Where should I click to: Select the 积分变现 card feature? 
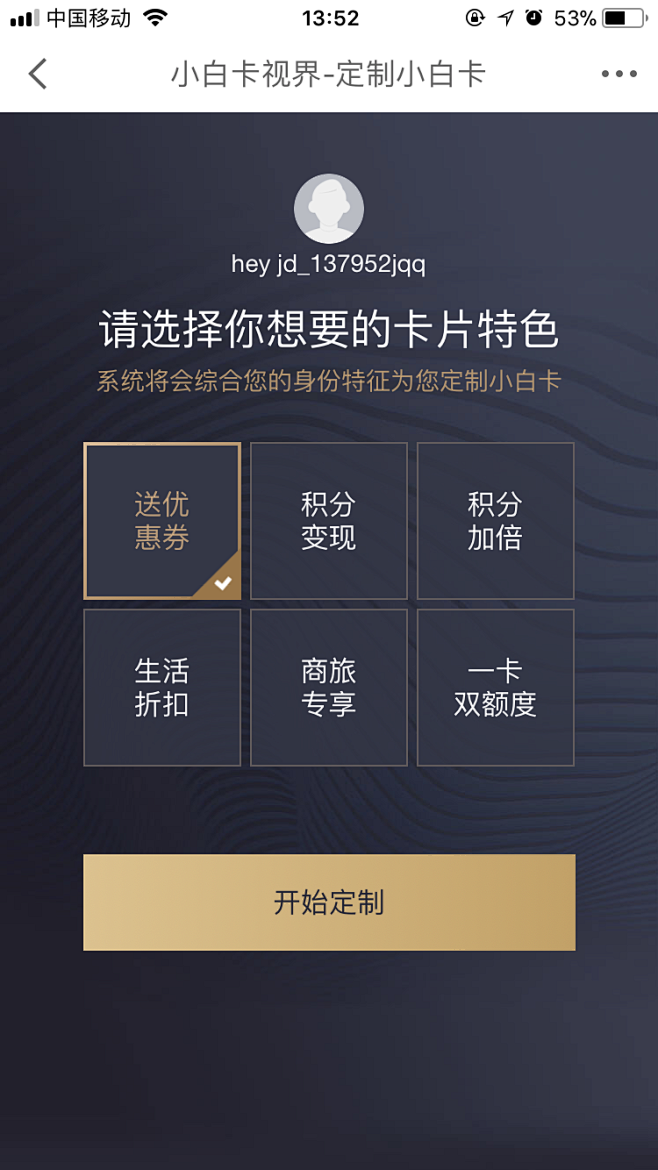[328, 521]
